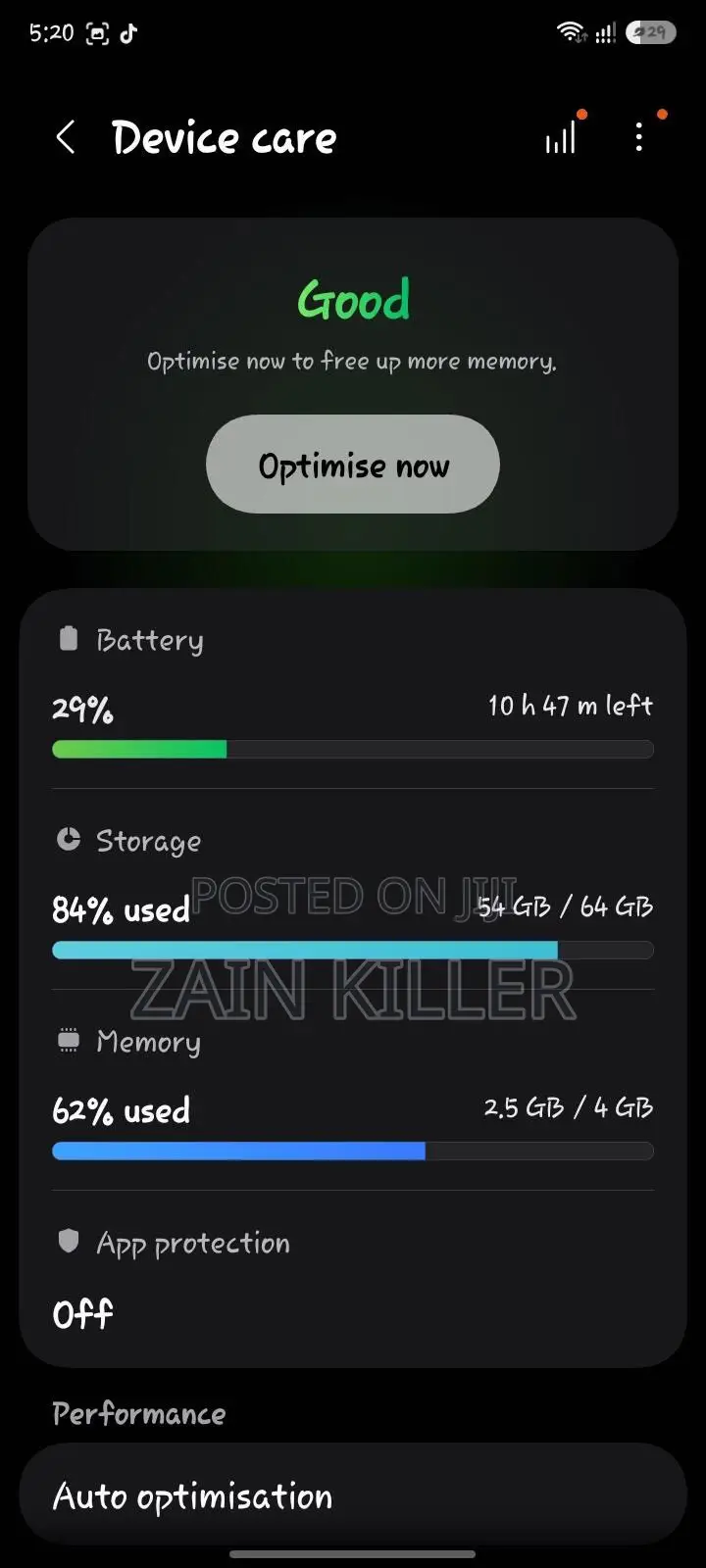Go back from Device care
The width and height of the screenshot is (706, 1568).
(x=66, y=138)
